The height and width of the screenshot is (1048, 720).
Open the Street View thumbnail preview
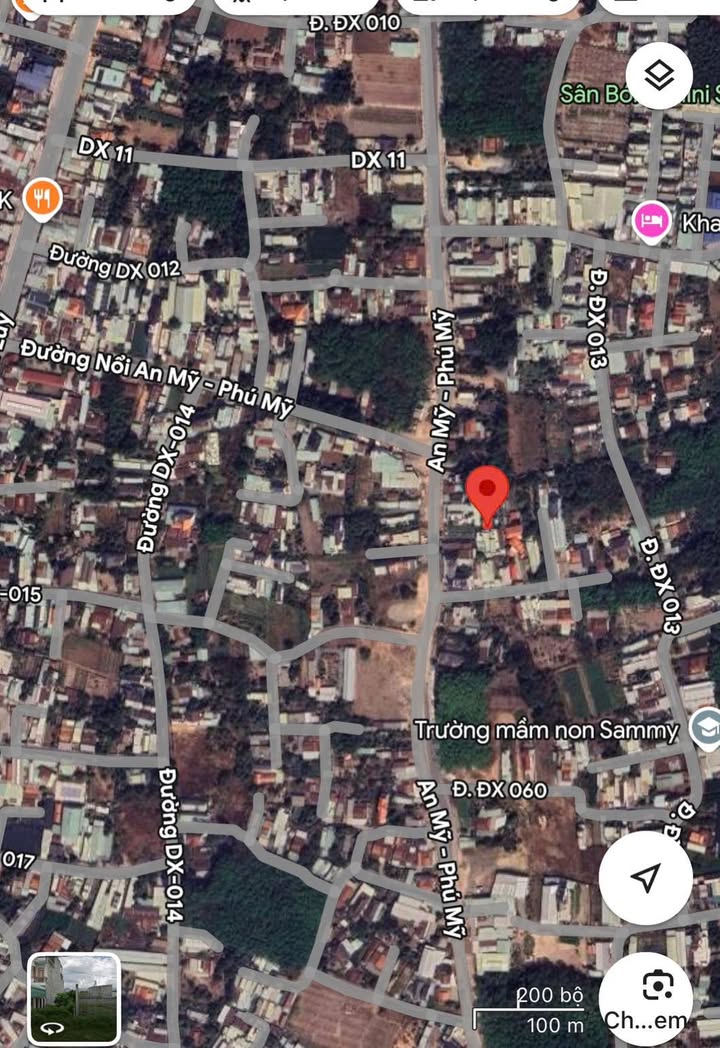[74, 998]
